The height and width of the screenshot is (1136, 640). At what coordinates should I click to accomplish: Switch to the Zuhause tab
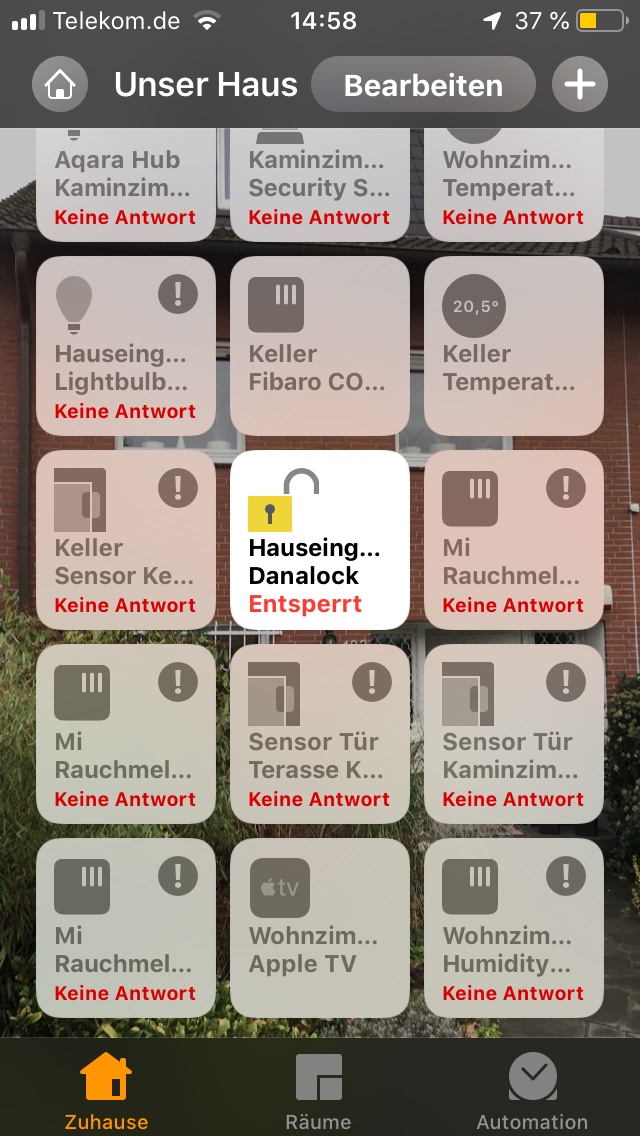point(106,1090)
